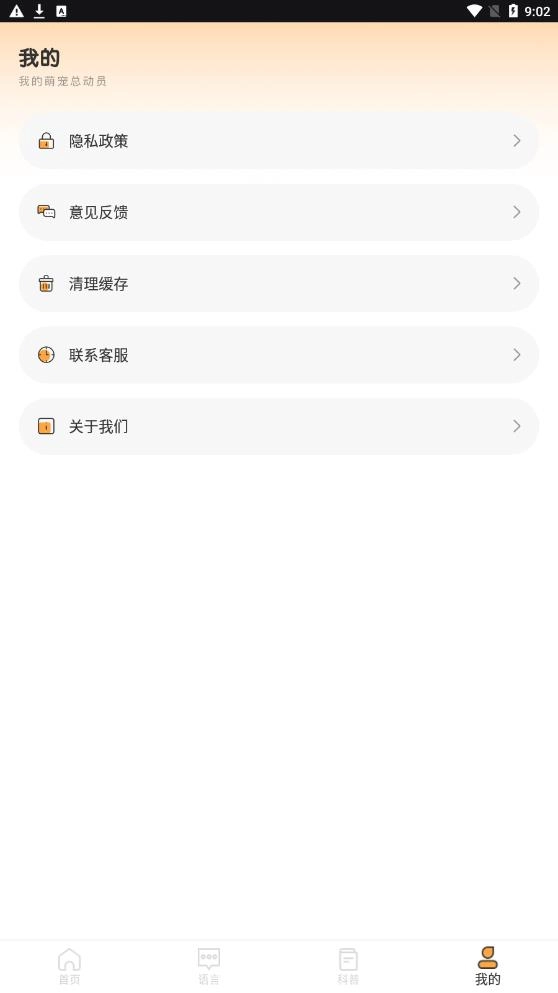The width and height of the screenshot is (558, 993).
Task: Select the 我的 tab
Action: (488, 966)
